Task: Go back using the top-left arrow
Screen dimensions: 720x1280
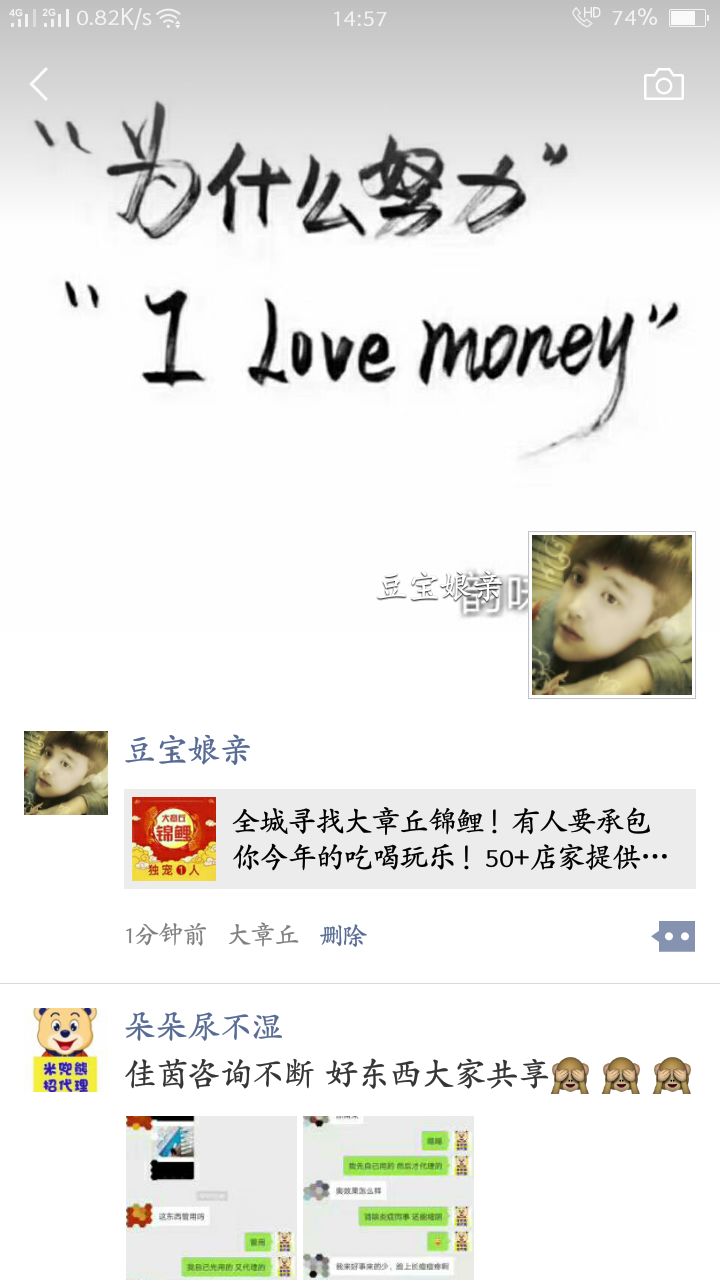Action: pyautogui.click(x=39, y=85)
